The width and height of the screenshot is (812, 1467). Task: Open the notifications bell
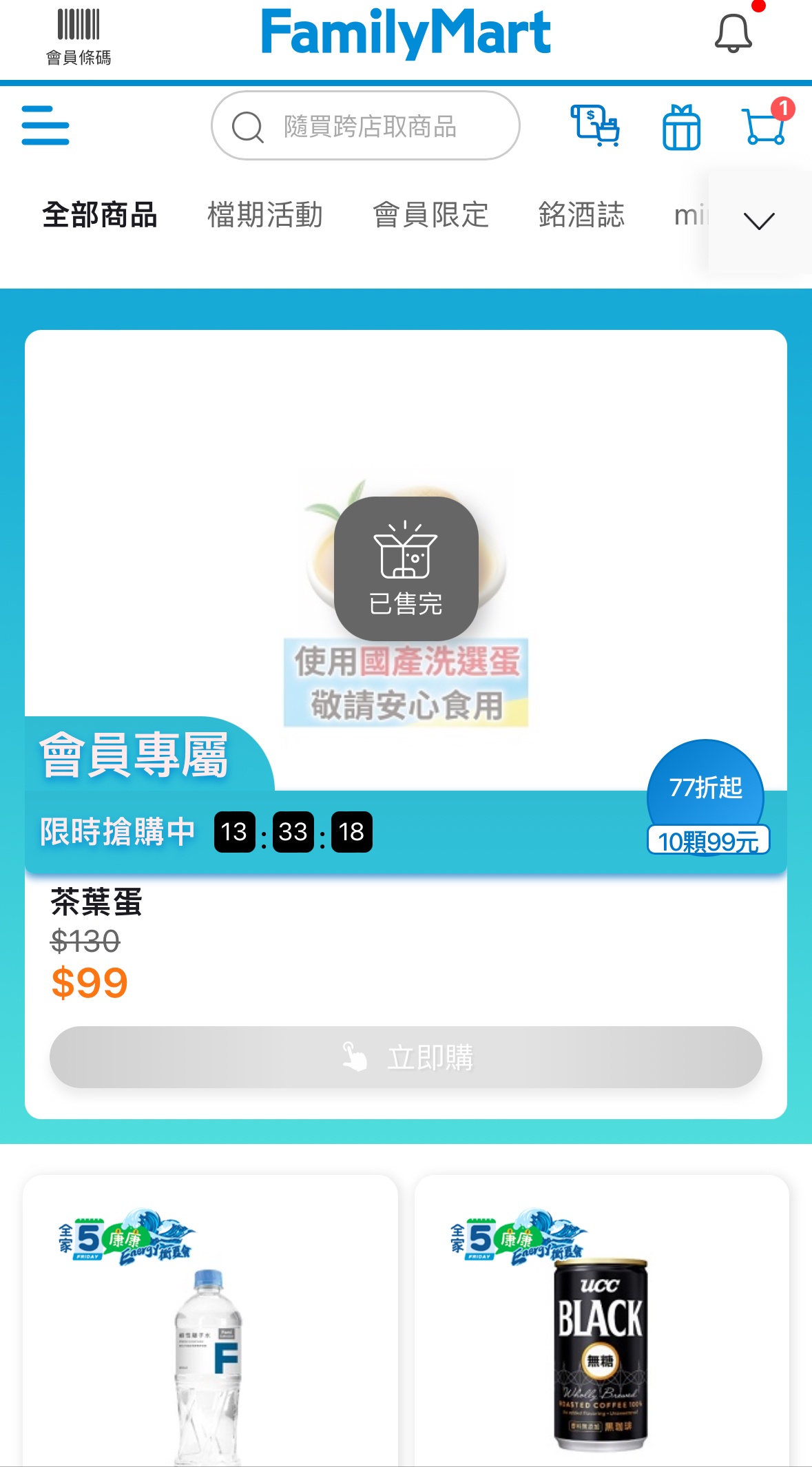[733, 34]
